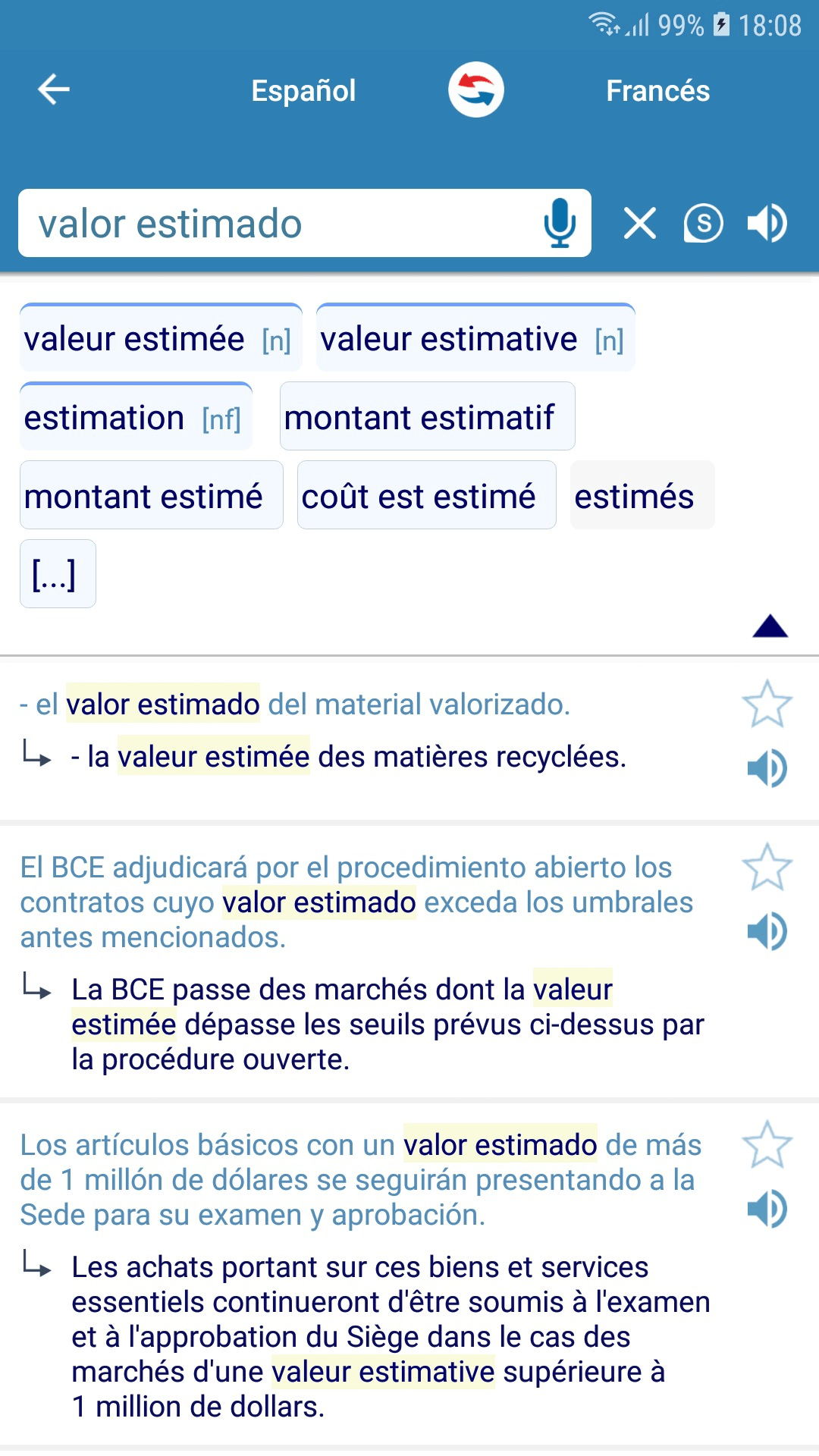Start voice input with the microphone
Viewport: 819px width, 1456px height.
click(560, 224)
